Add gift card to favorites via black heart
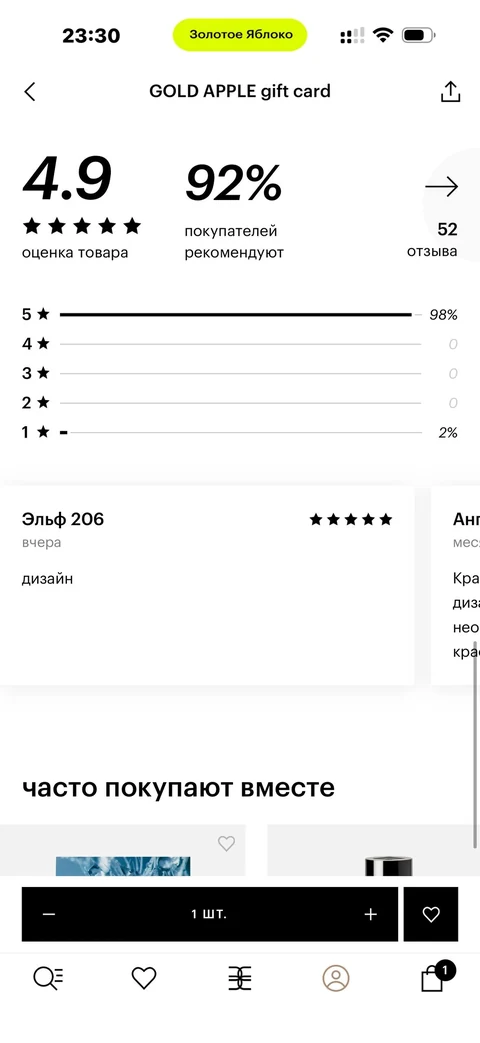480x1043 pixels. click(431, 914)
